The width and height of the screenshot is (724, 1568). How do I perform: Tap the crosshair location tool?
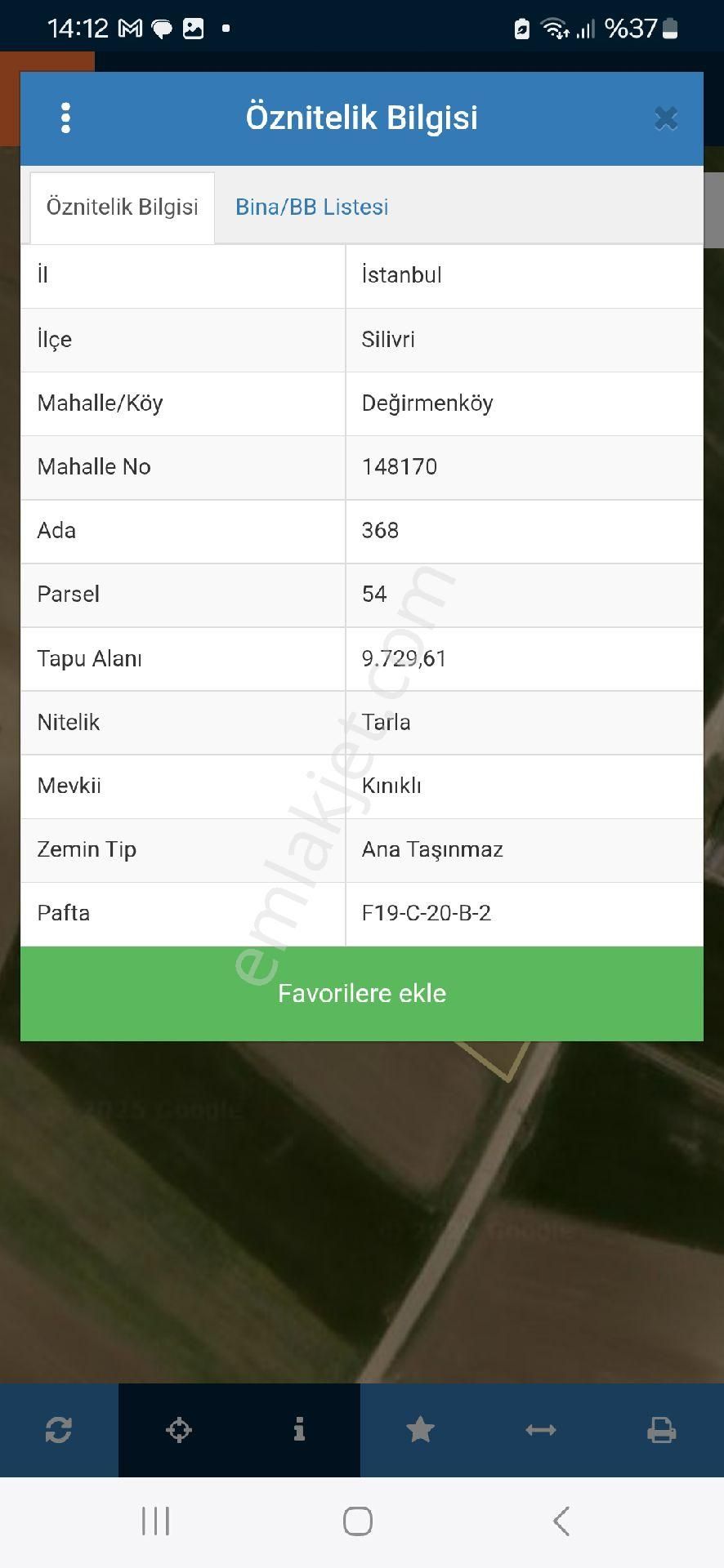[179, 1430]
